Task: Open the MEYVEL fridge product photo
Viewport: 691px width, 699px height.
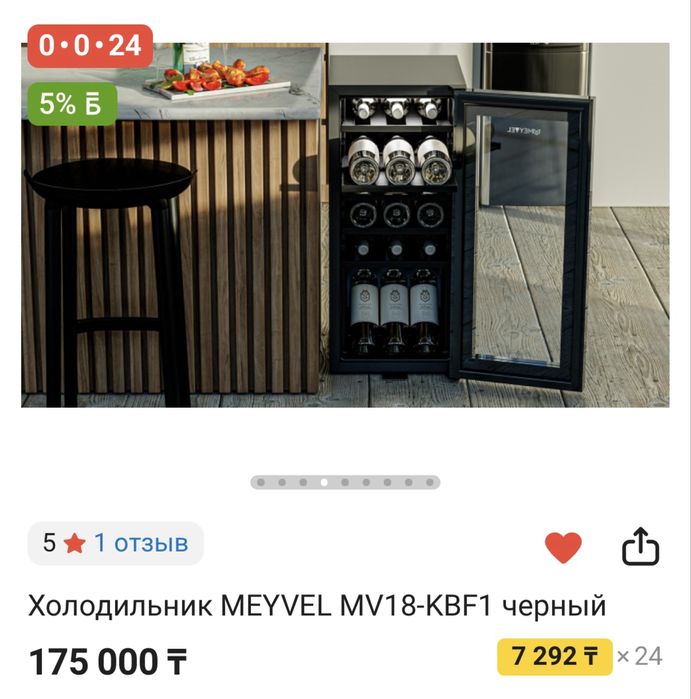Action: 345,225
